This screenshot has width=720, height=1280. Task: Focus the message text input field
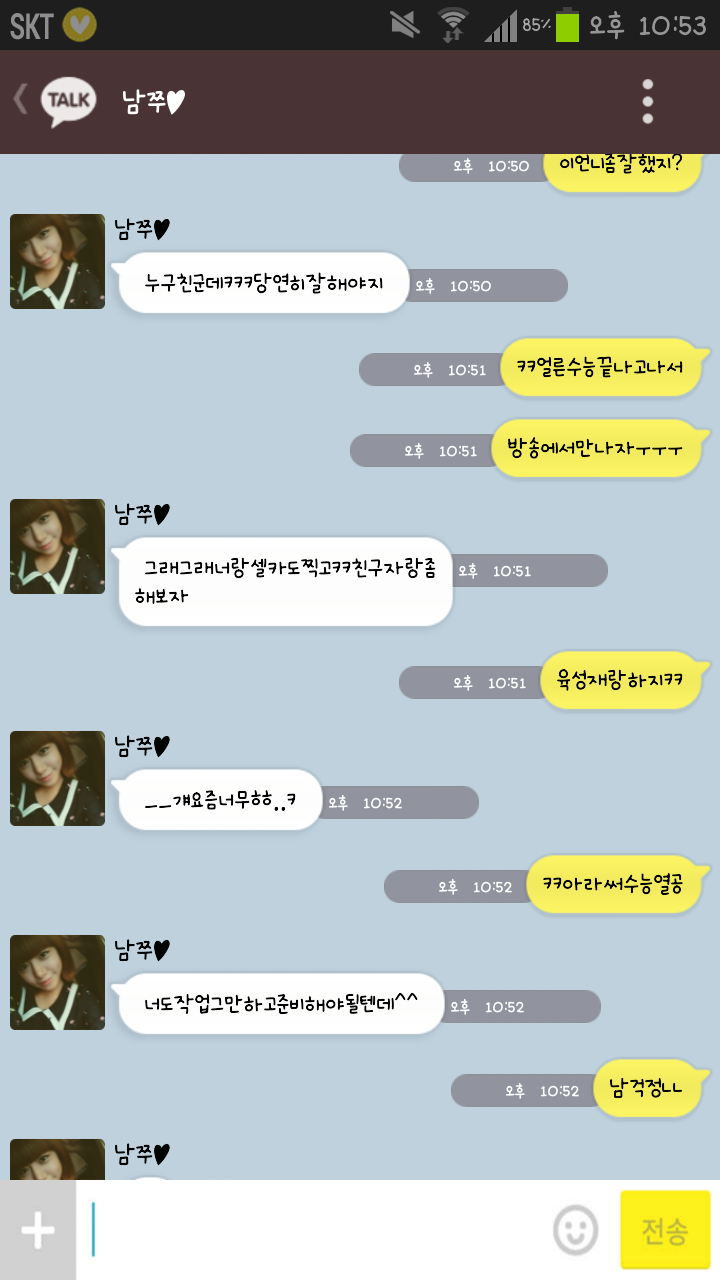click(315, 1230)
